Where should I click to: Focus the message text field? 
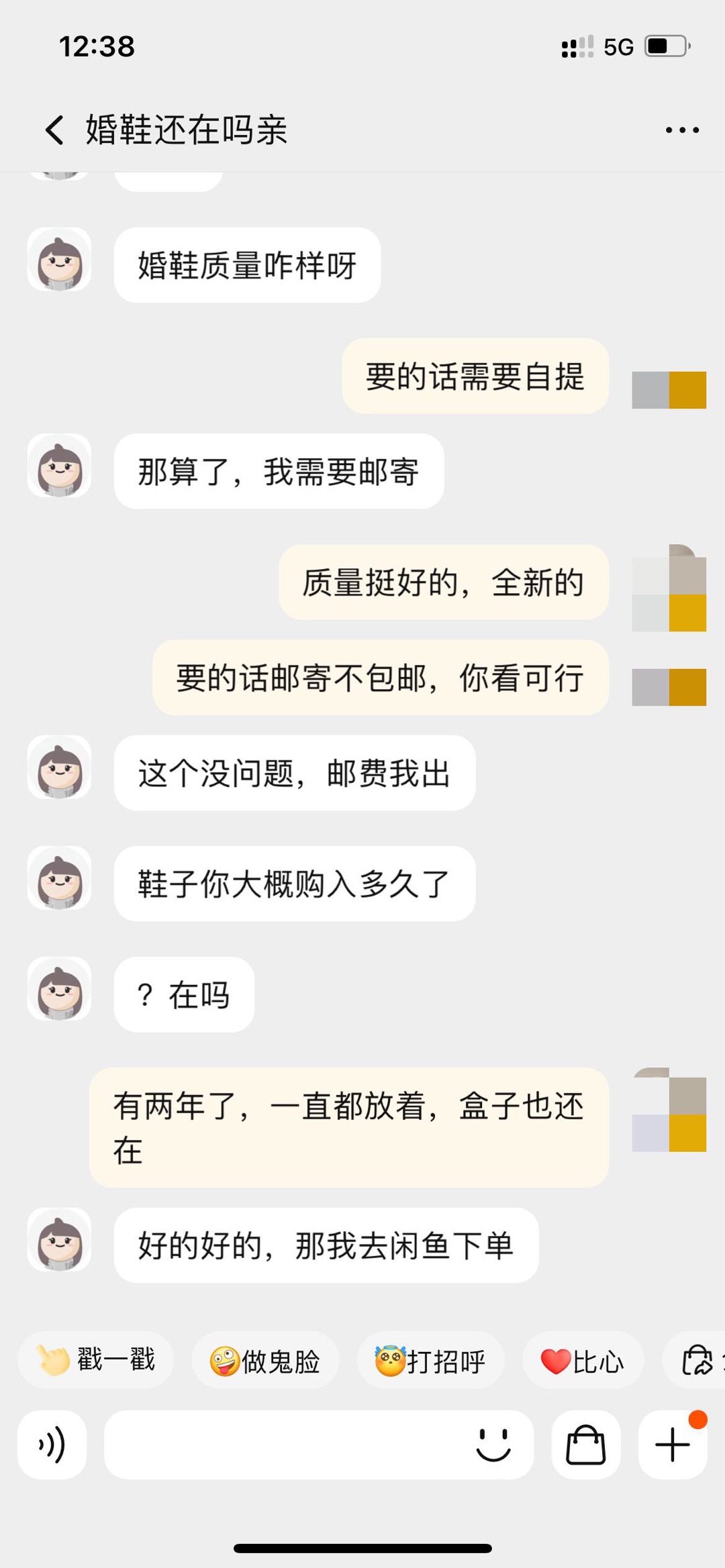(282, 1445)
